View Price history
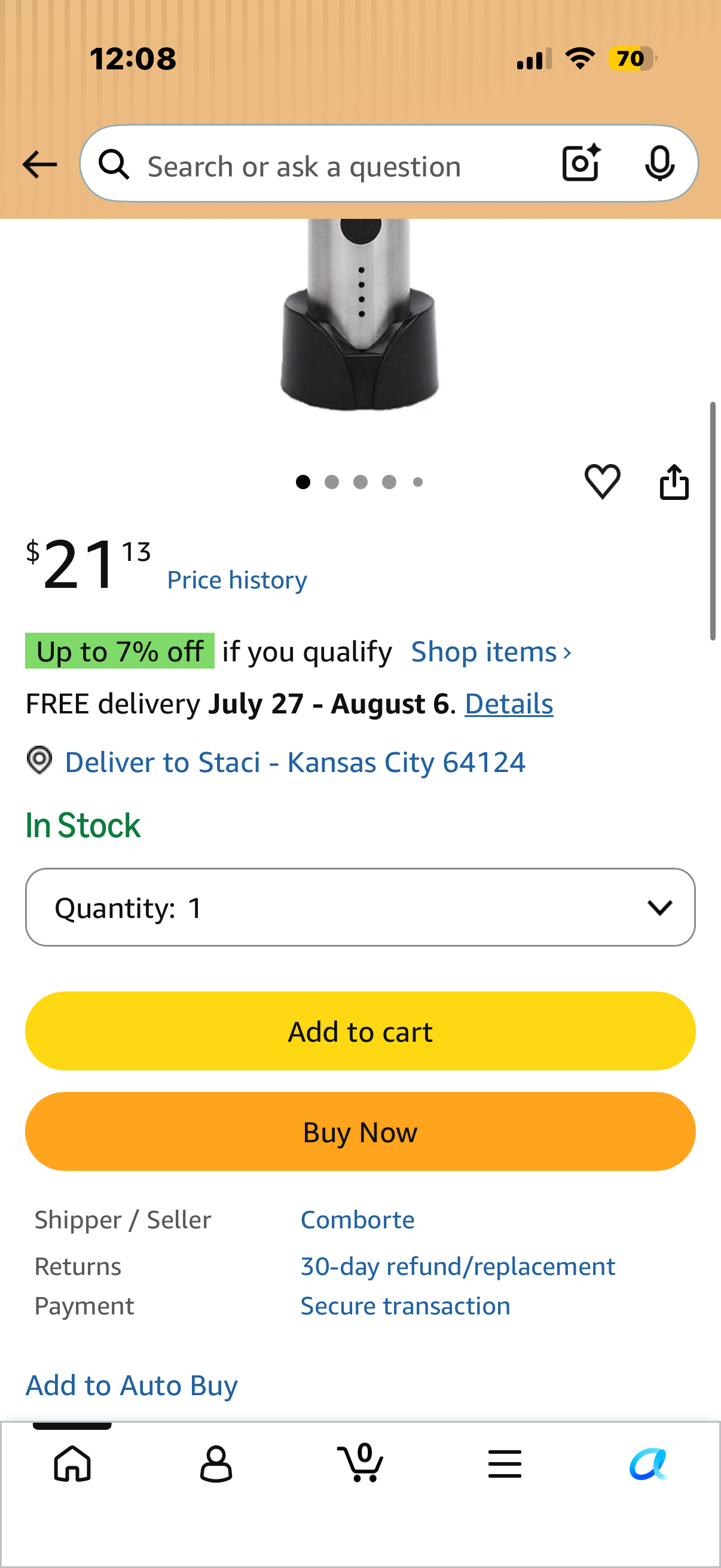 pos(237,579)
